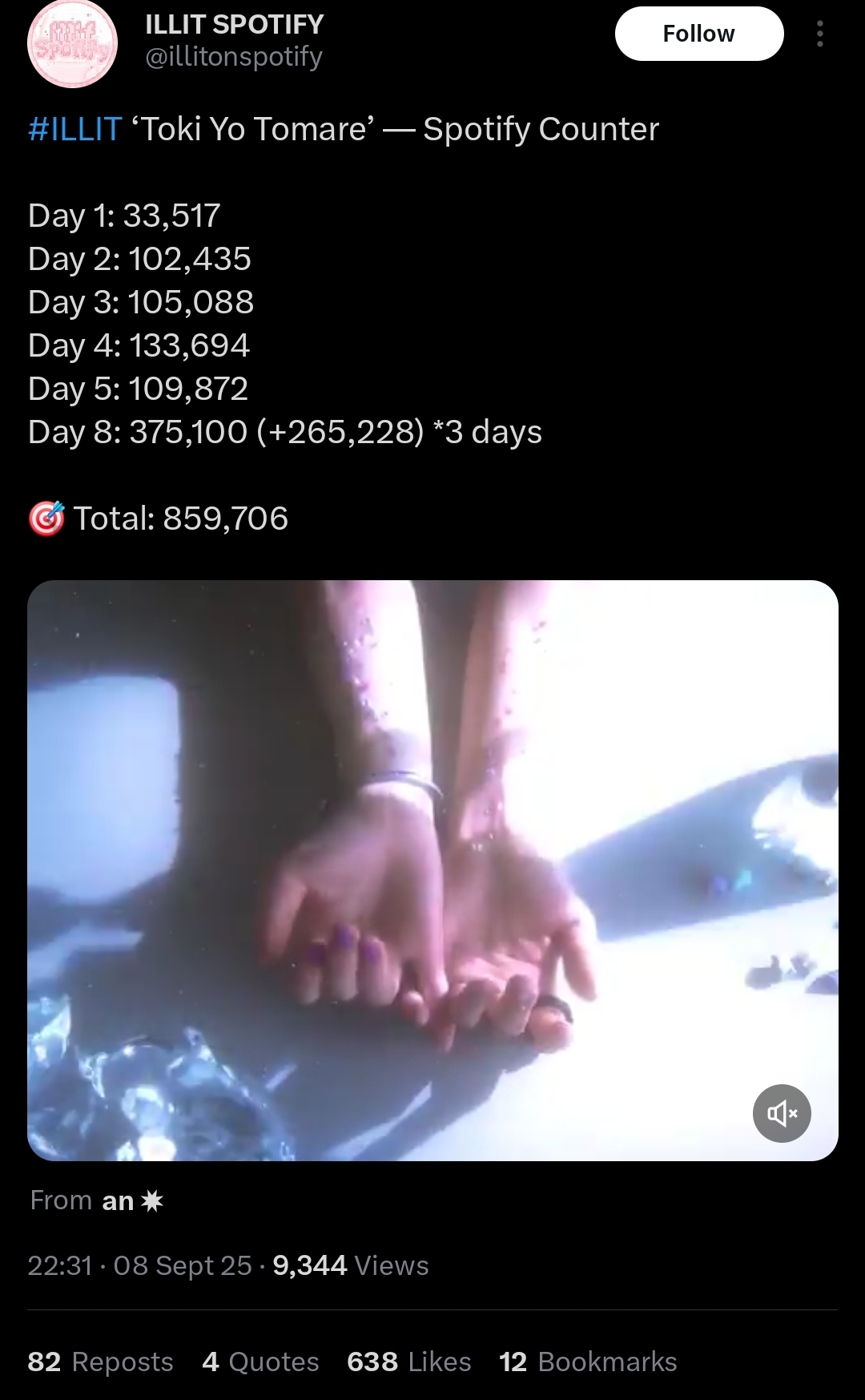Unmute the video with the speaker icon
This screenshot has width=865, height=1400.
coord(782,1113)
